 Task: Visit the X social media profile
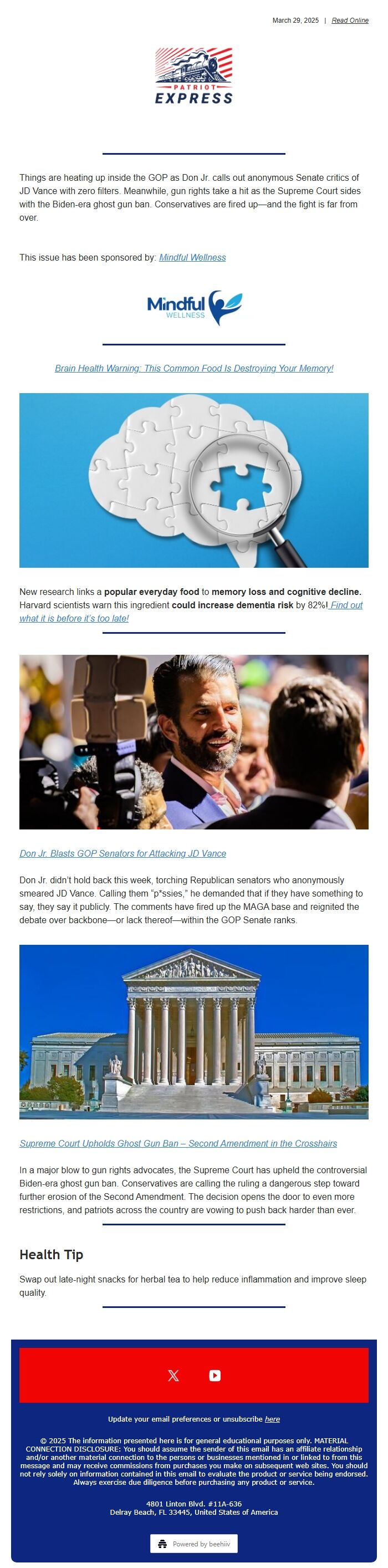(173, 1376)
